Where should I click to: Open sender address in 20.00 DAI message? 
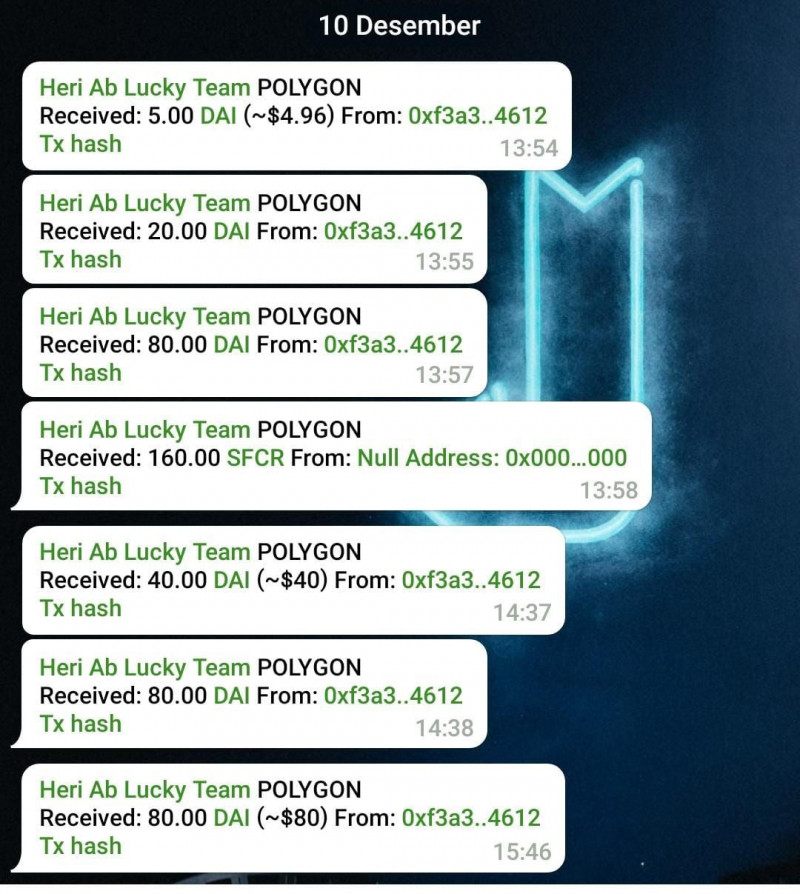click(x=393, y=232)
